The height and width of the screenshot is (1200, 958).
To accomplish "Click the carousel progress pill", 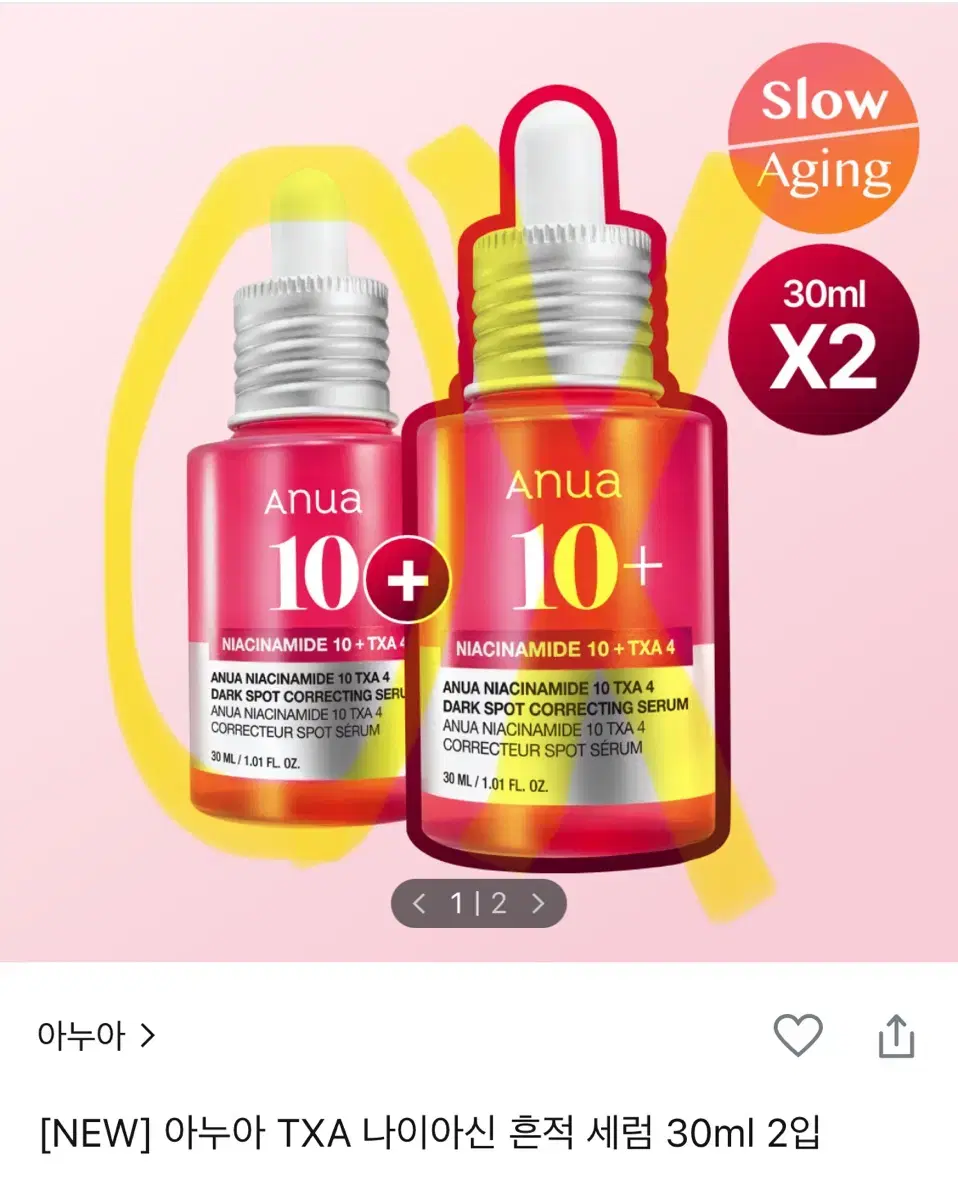I will [480, 902].
